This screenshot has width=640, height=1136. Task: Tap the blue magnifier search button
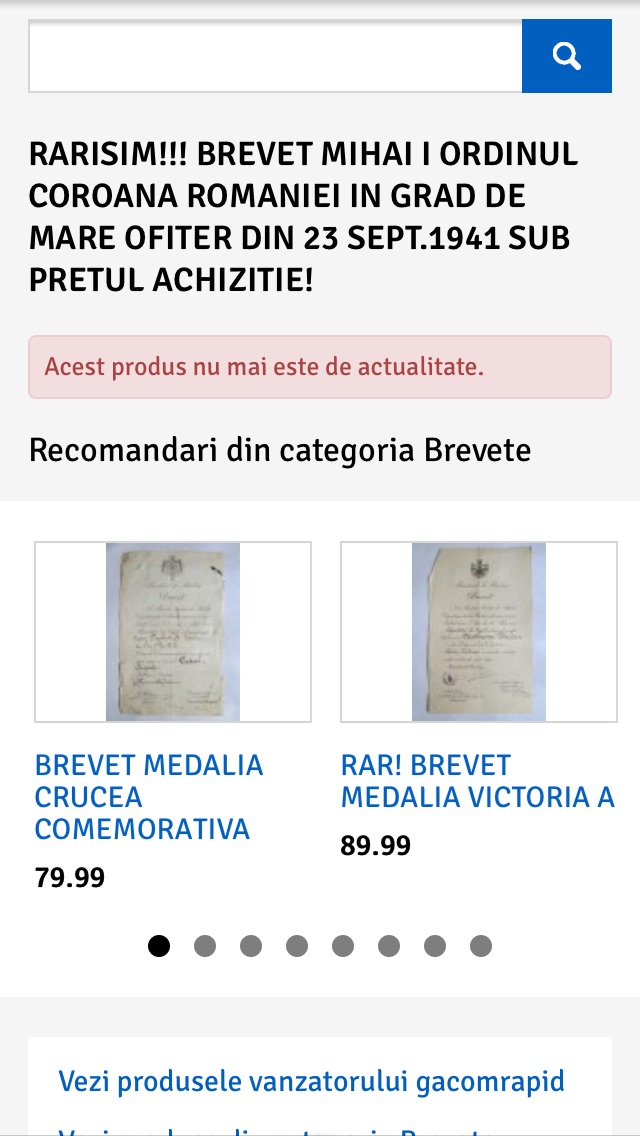566,56
